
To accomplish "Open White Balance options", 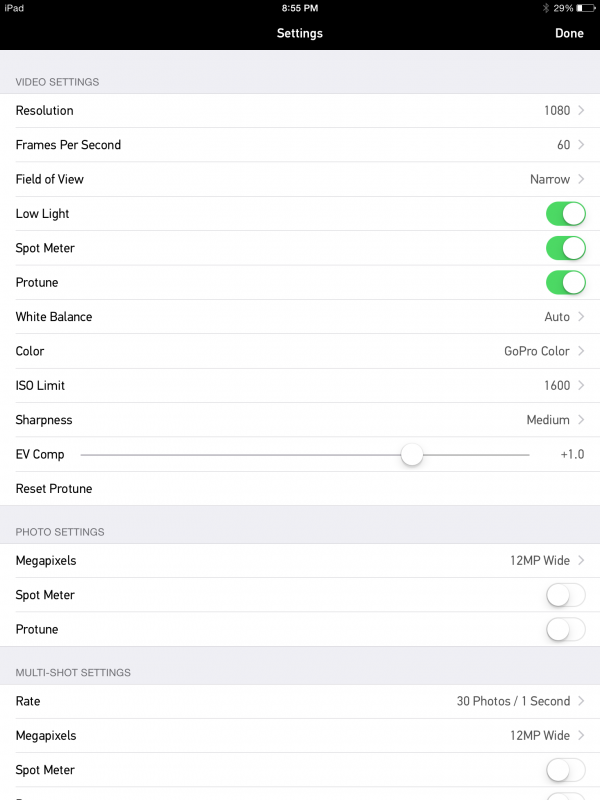I will coord(300,317).
